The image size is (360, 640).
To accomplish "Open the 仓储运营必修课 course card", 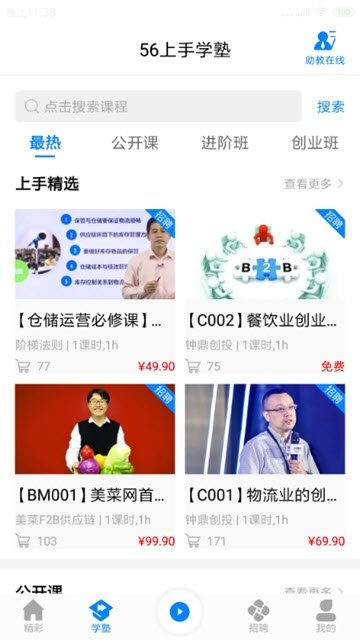I will (95, 292).
